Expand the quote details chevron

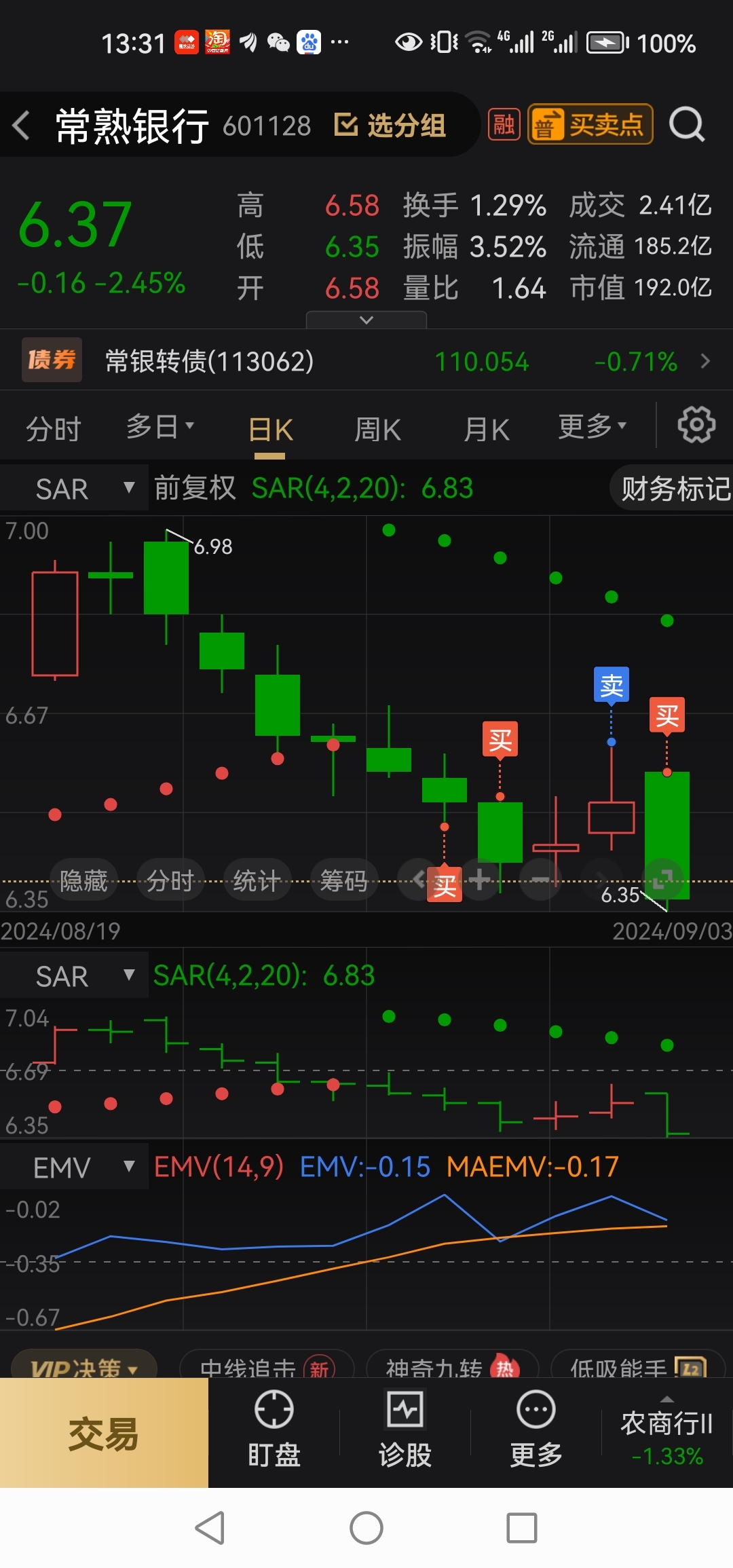coord(366,320)
